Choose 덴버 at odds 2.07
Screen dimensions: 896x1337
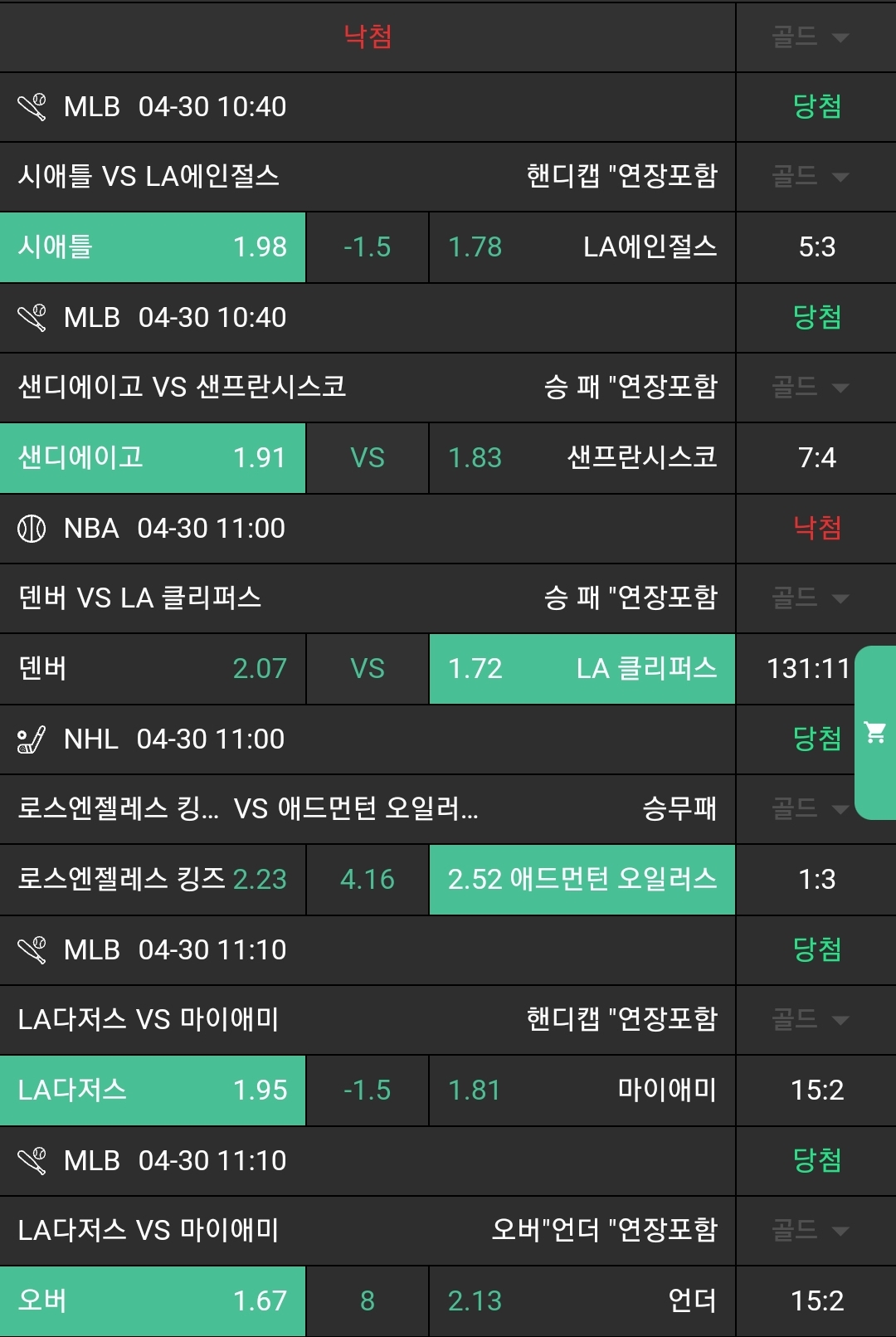point(153,669)
